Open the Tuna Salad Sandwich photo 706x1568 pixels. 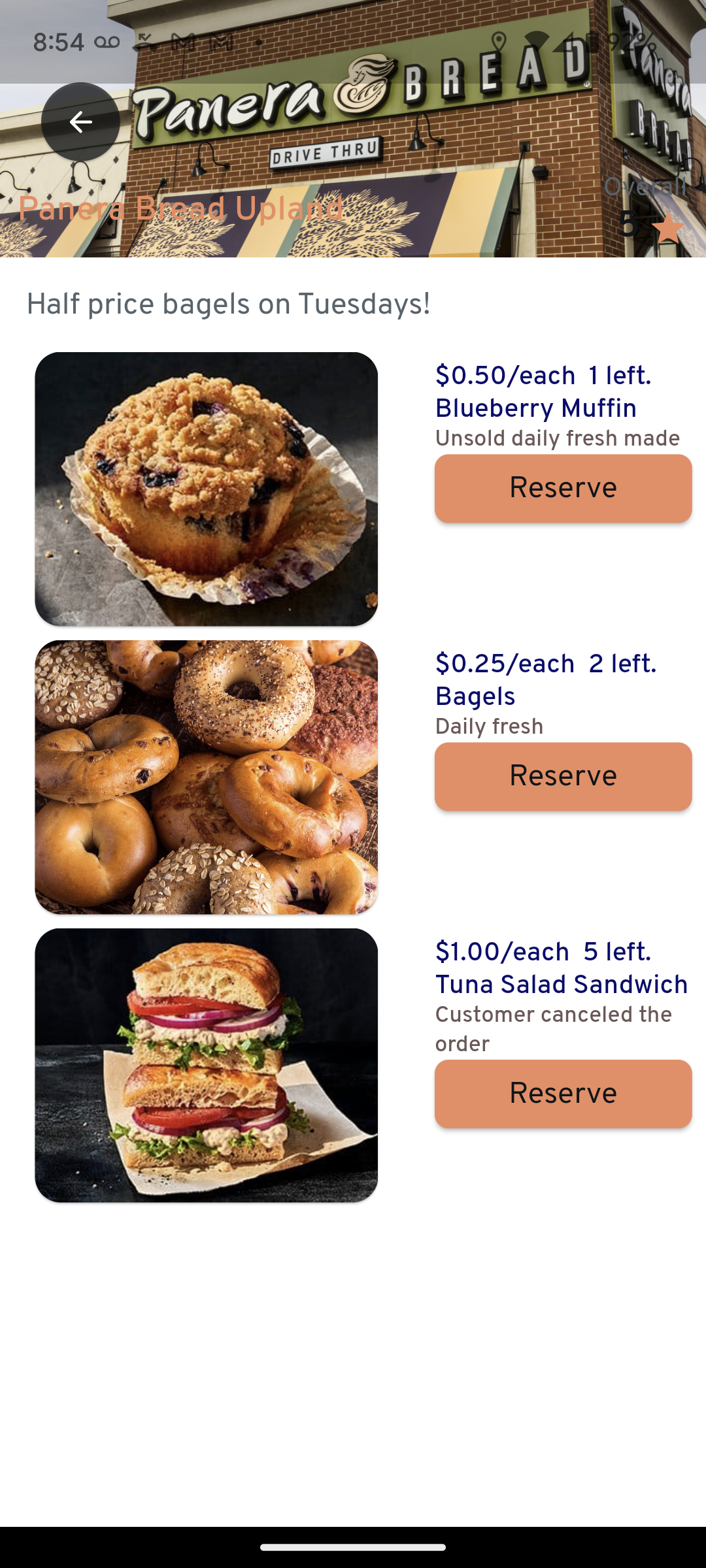tap(206, 1066)
